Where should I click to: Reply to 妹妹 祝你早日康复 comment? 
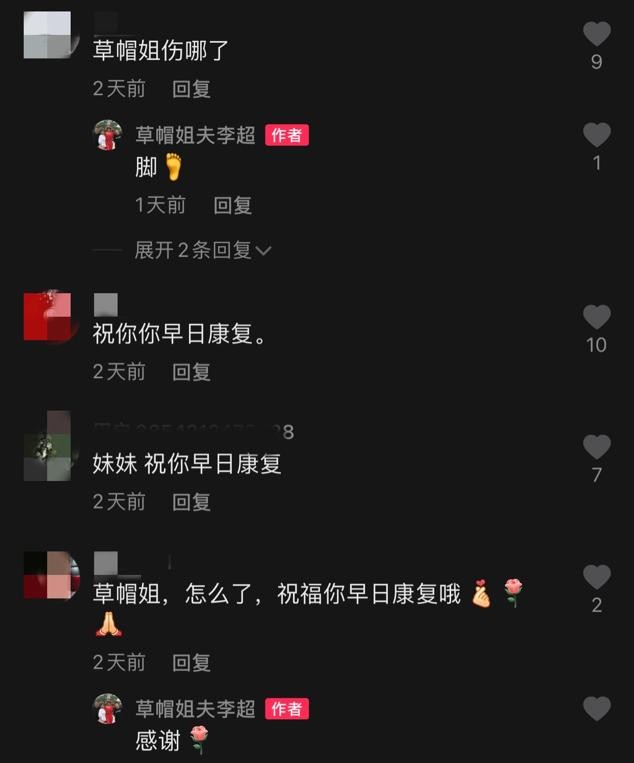point(191,501)
